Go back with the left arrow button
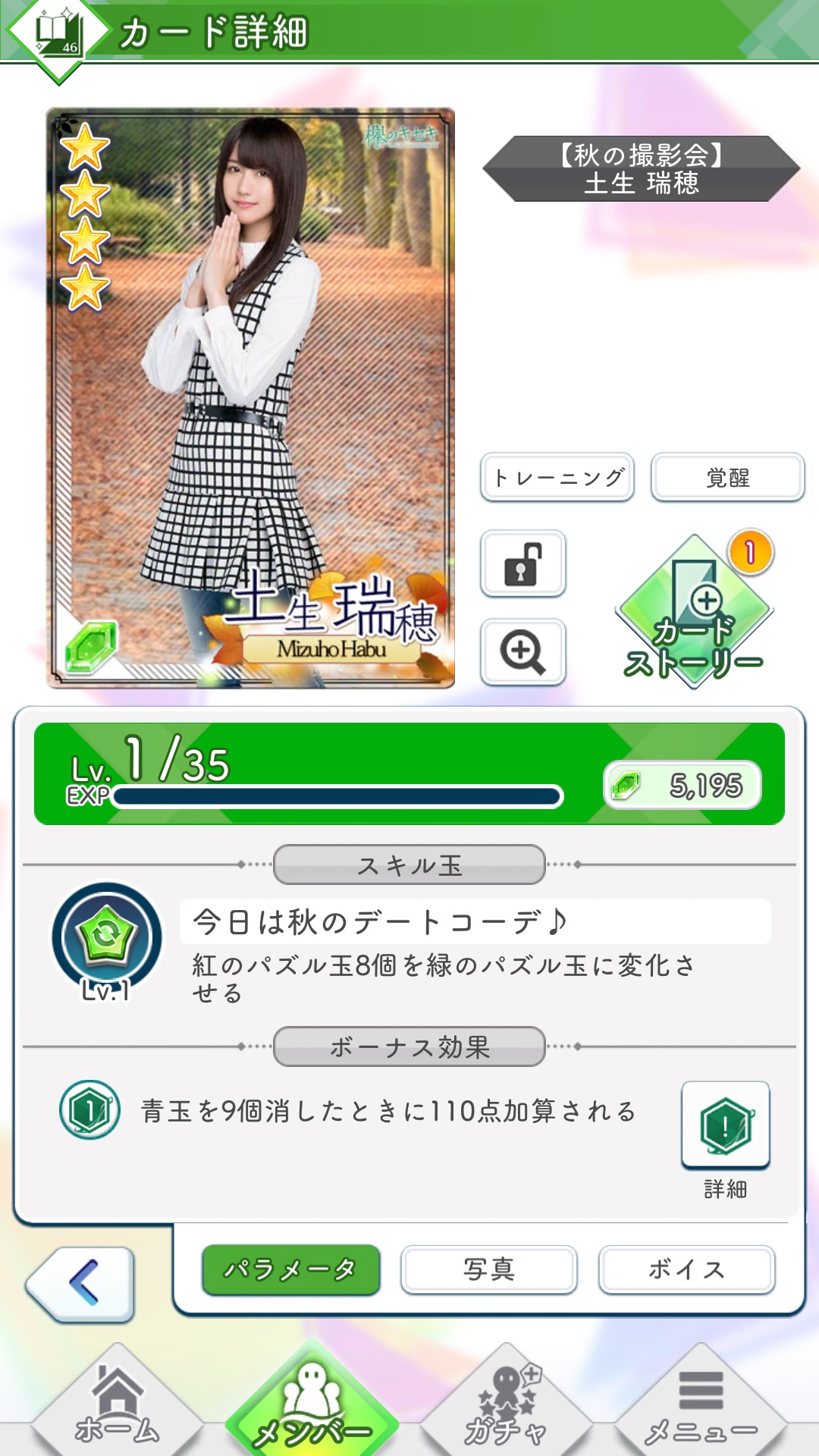819x1456 pixels. (x=81, y=1284)
